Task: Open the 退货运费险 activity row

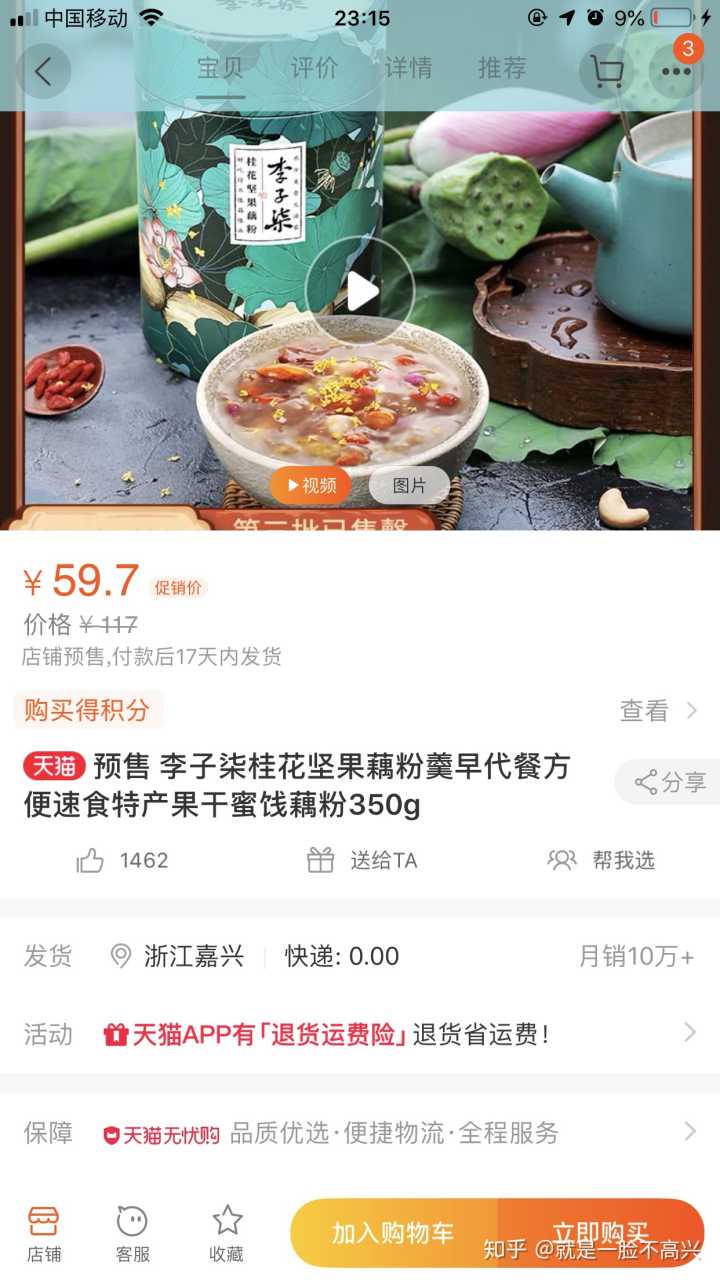Action: coord(360,1034)
